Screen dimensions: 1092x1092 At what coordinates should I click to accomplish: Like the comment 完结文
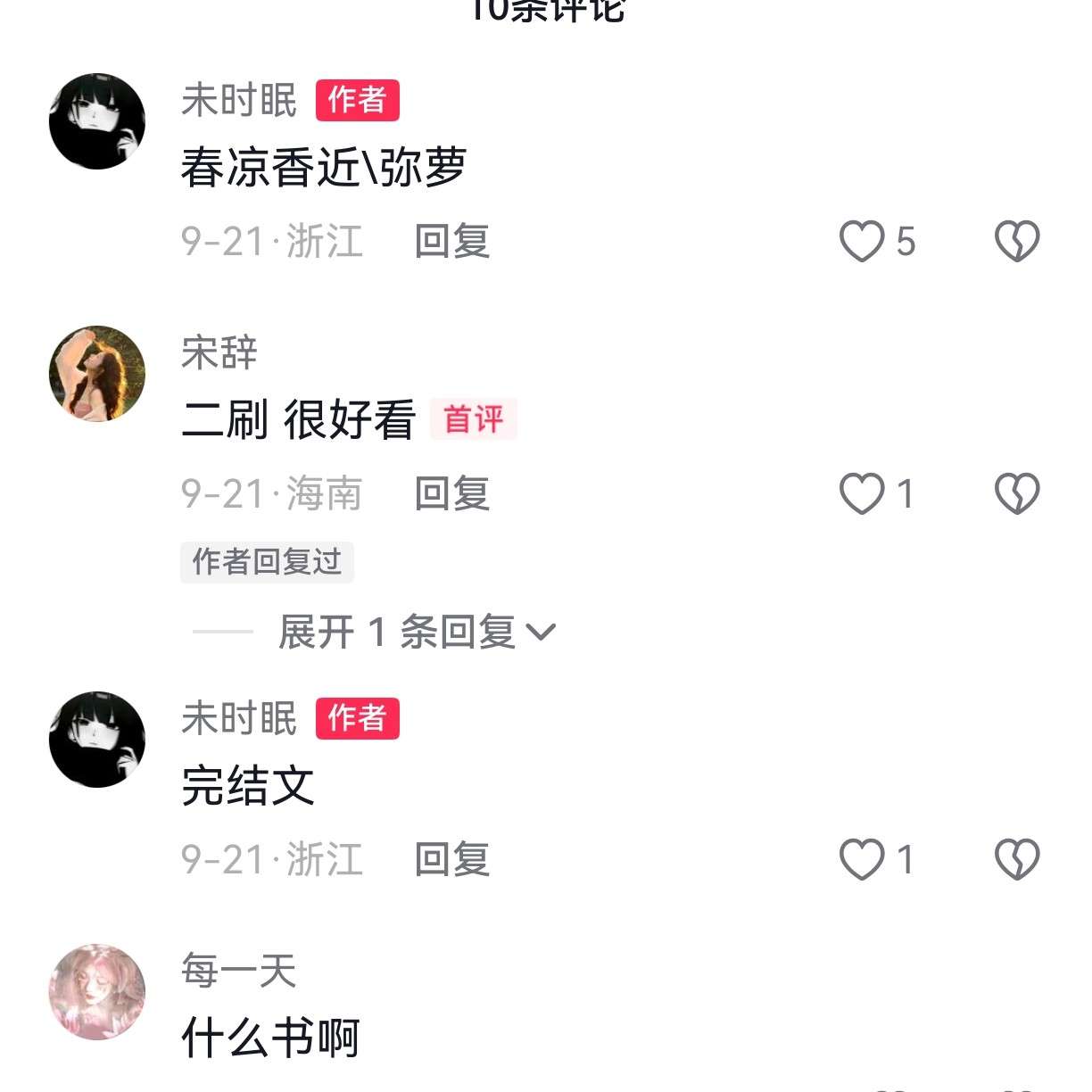(862, 859)
